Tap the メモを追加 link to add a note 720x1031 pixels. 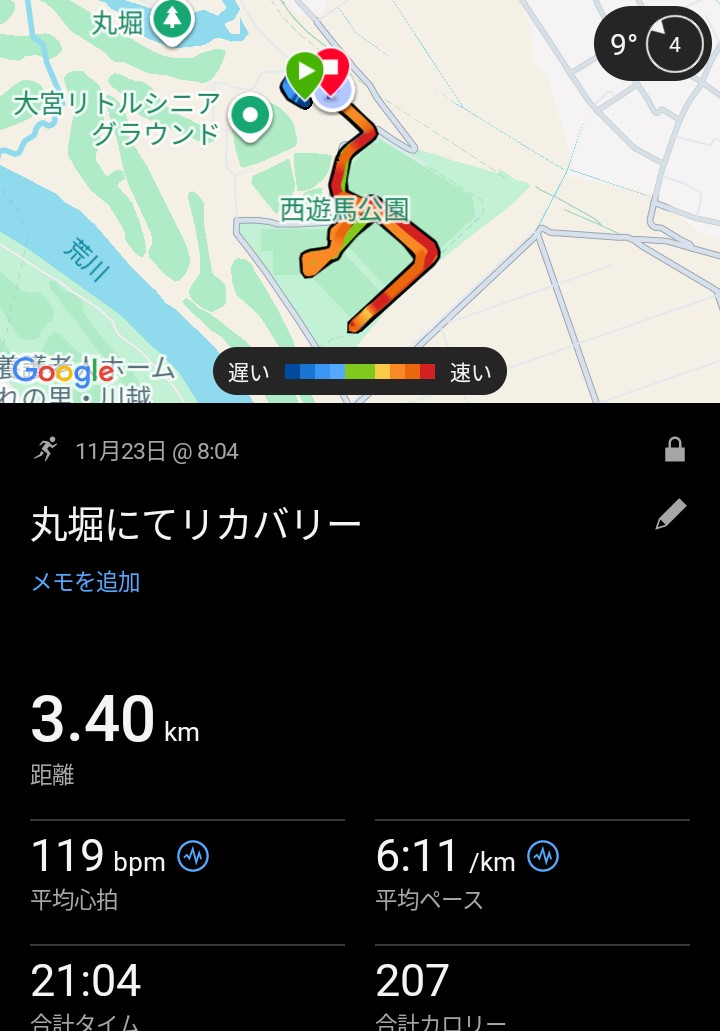[x=86, y=582]
